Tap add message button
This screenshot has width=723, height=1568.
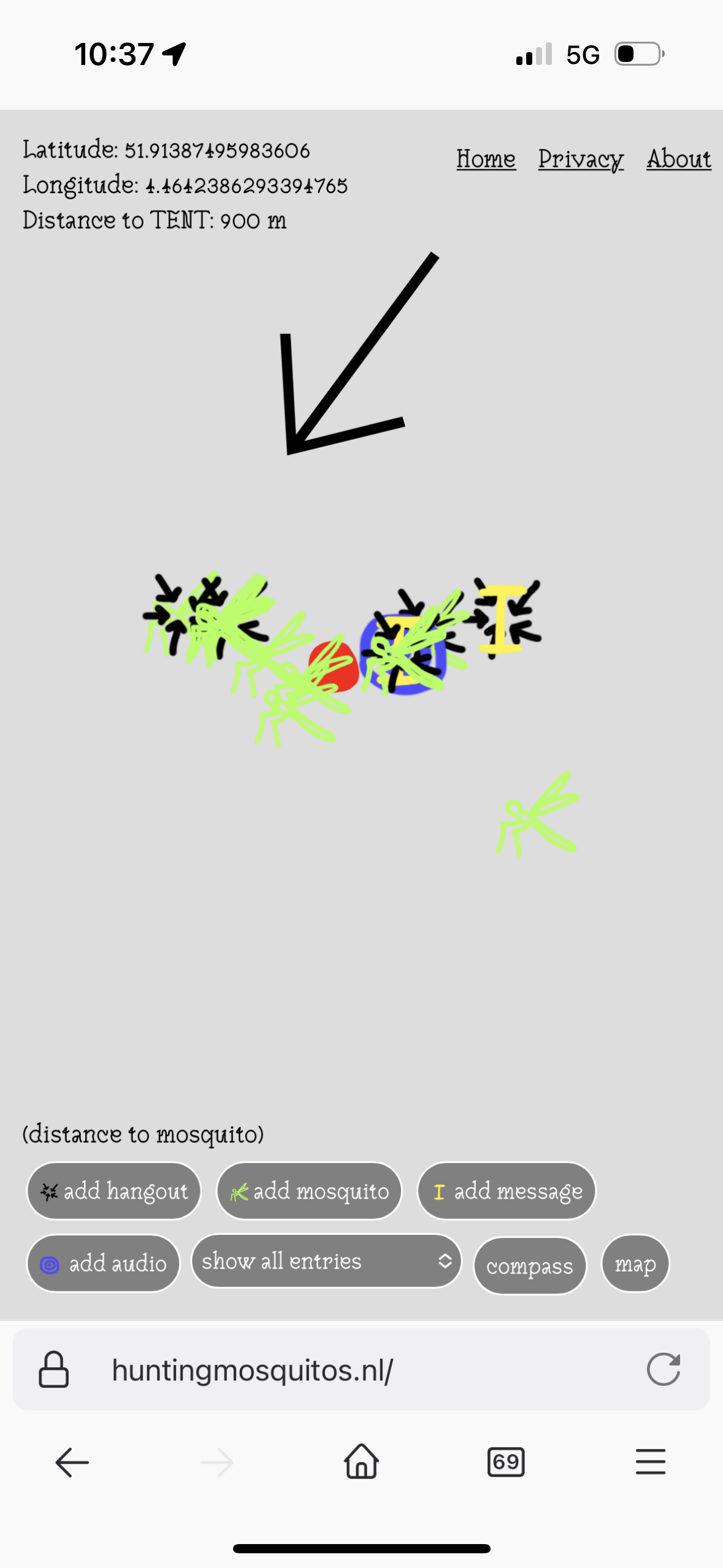click(507, 1191)
